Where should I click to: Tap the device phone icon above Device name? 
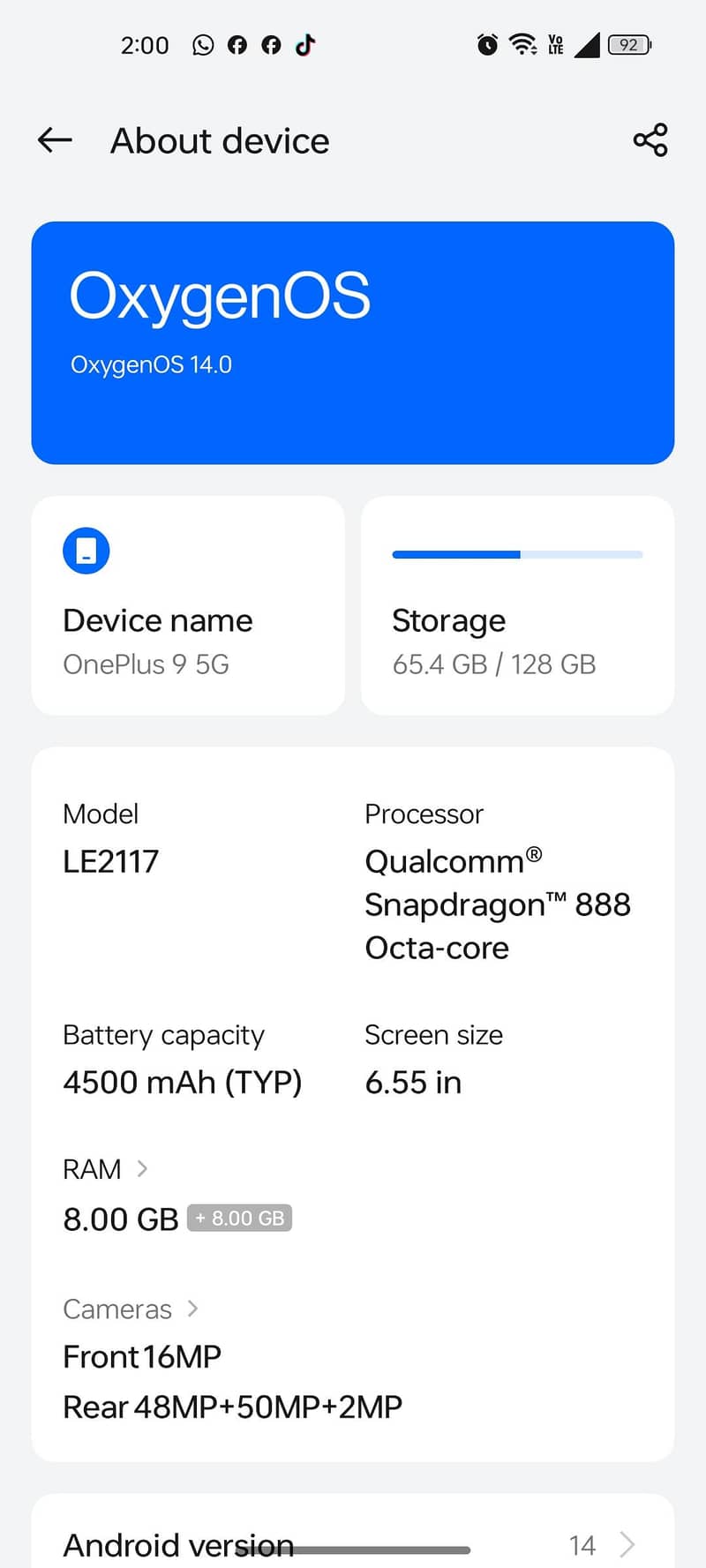point(86,550)
